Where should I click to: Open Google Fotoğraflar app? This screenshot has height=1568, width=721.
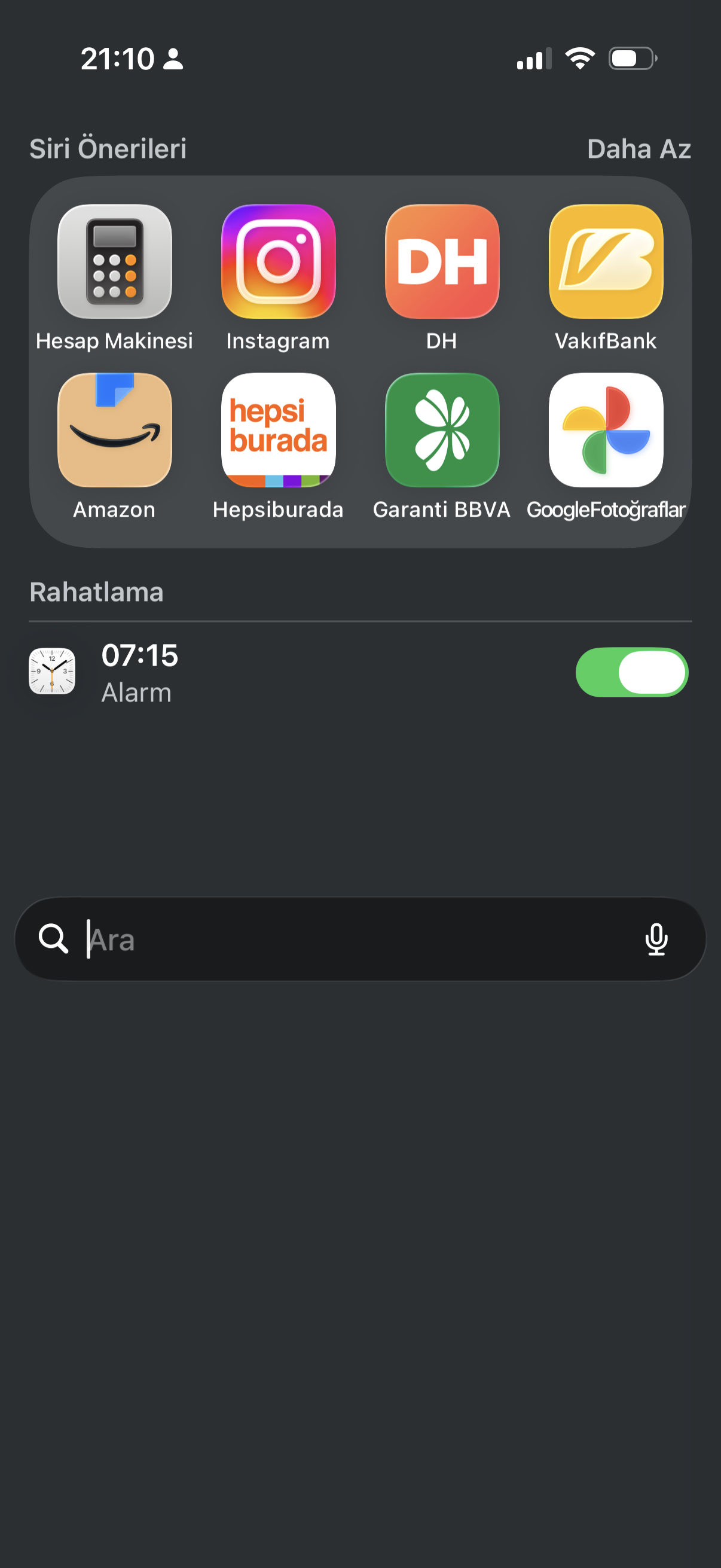606,431
